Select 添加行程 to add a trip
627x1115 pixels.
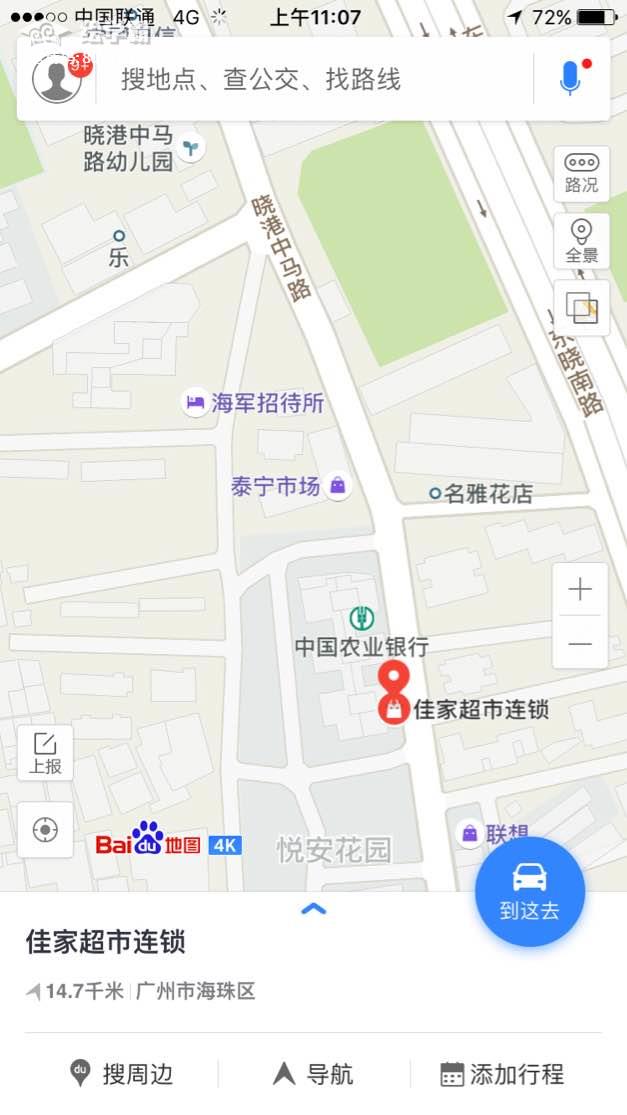tap(503, 1075)
